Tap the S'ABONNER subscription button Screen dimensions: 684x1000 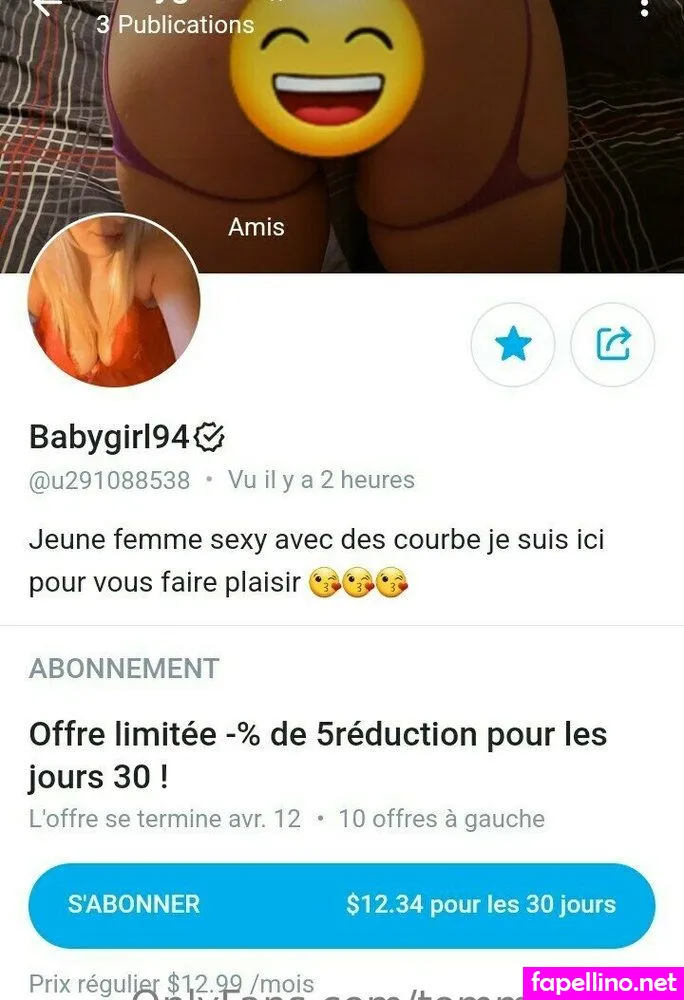click(x=341, y=906)
